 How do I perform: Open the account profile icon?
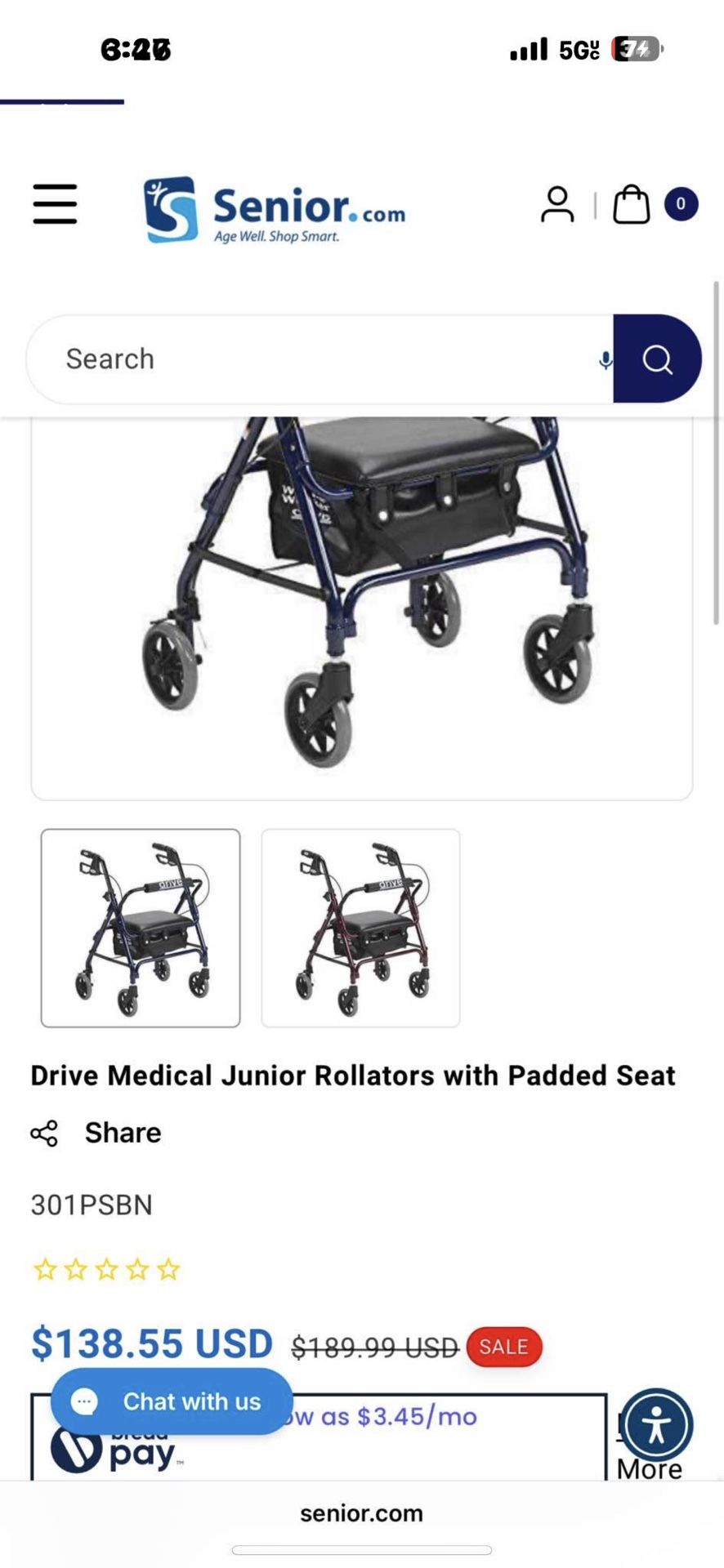tap(557, 204)
